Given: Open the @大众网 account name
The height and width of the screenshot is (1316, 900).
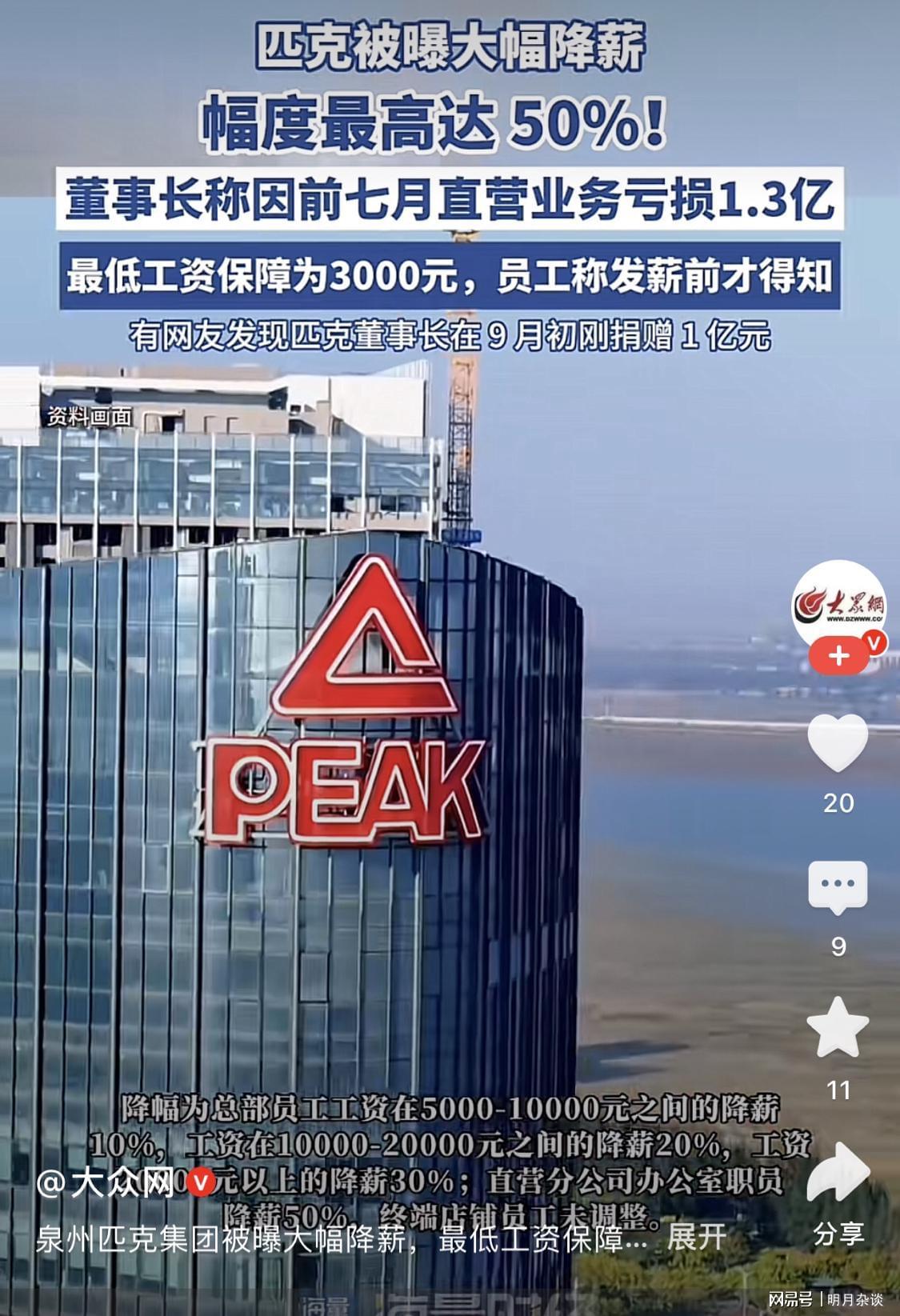Looking at the screenshot, I should pyautogui.click(x=106, y=1183).
